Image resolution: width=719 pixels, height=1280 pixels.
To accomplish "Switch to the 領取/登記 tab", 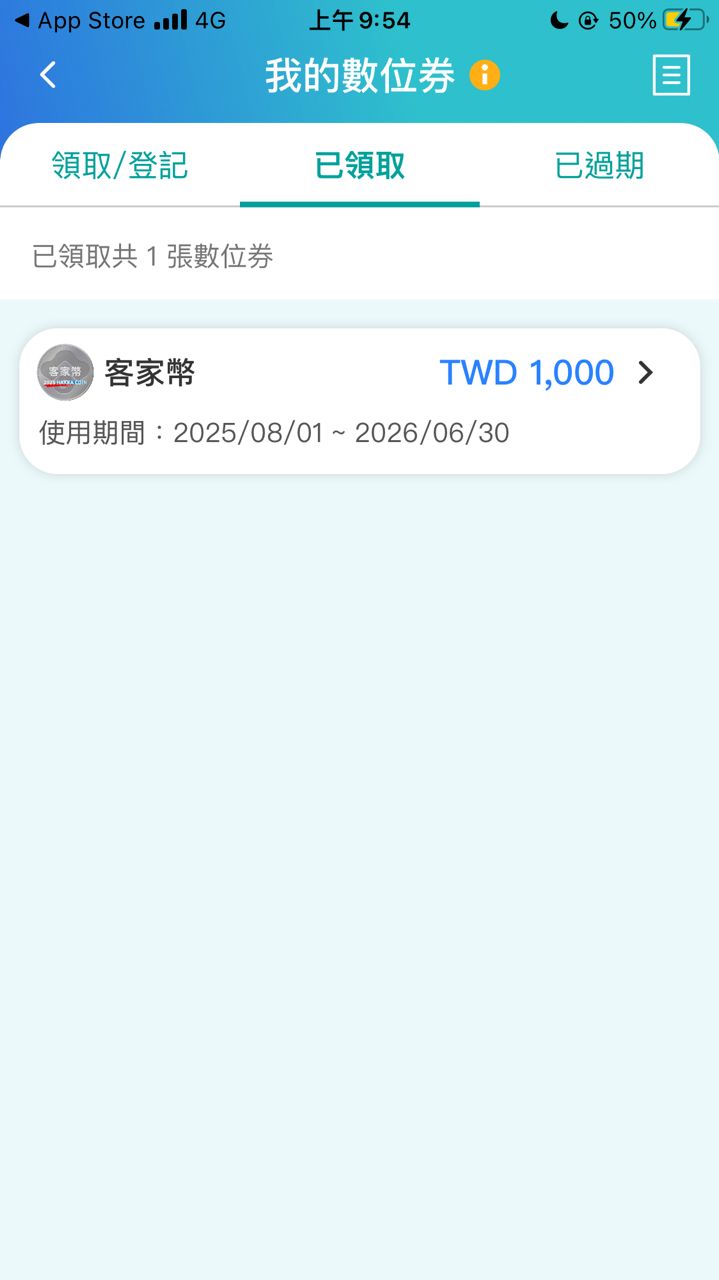I will [120, 166].
